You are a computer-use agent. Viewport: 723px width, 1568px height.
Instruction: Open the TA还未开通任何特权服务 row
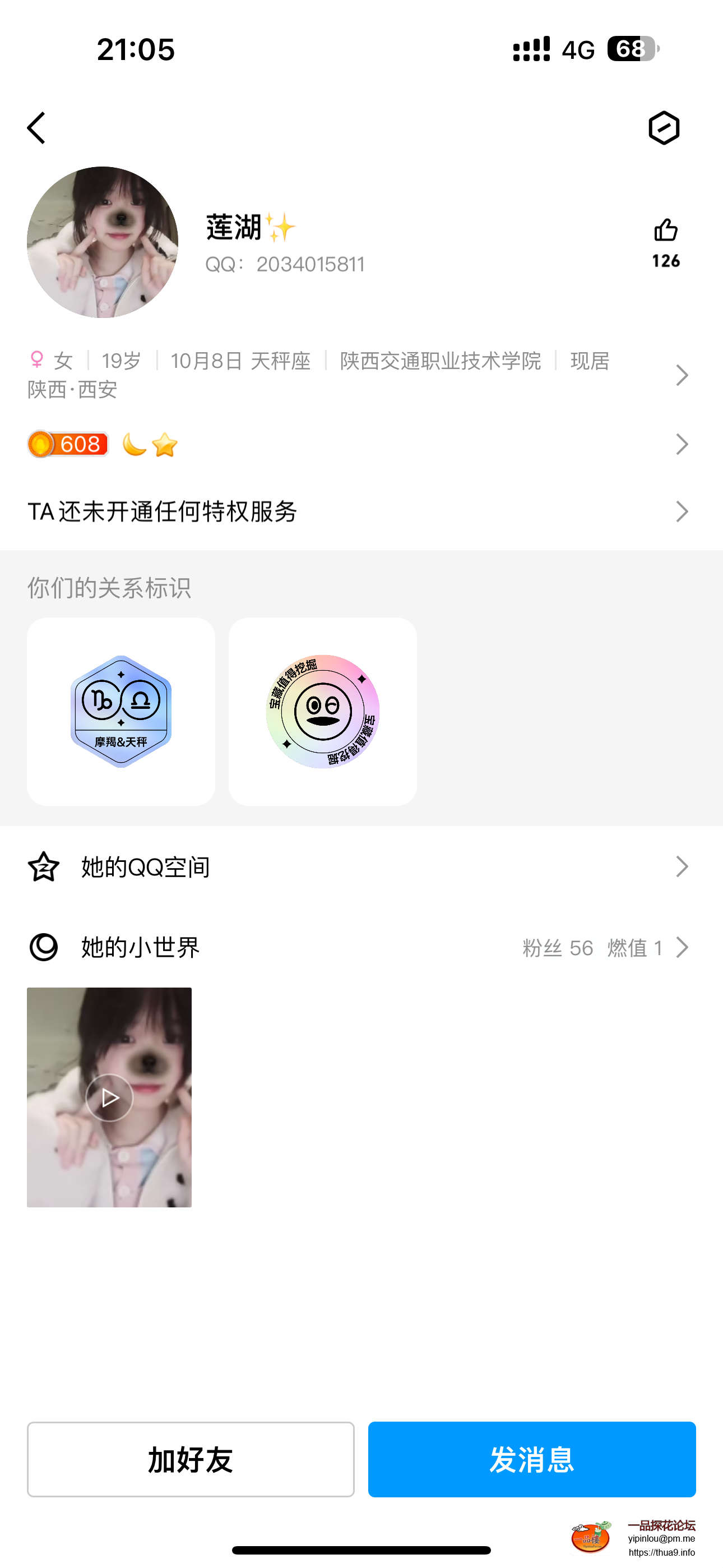click(682, 511)
